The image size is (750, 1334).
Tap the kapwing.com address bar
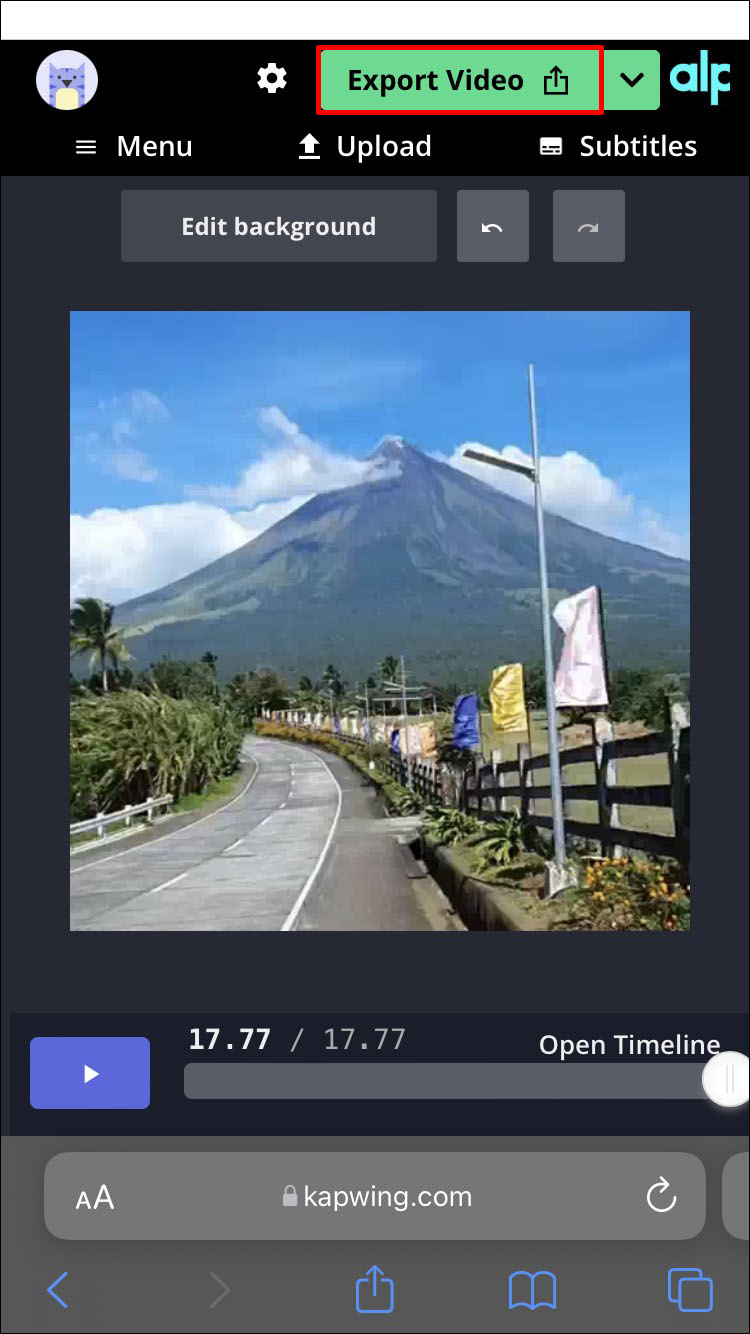point(375,1196)
